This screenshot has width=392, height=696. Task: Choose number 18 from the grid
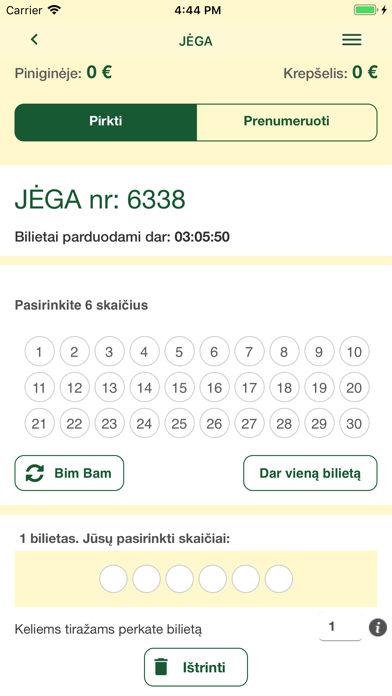(x=284, y=388)
